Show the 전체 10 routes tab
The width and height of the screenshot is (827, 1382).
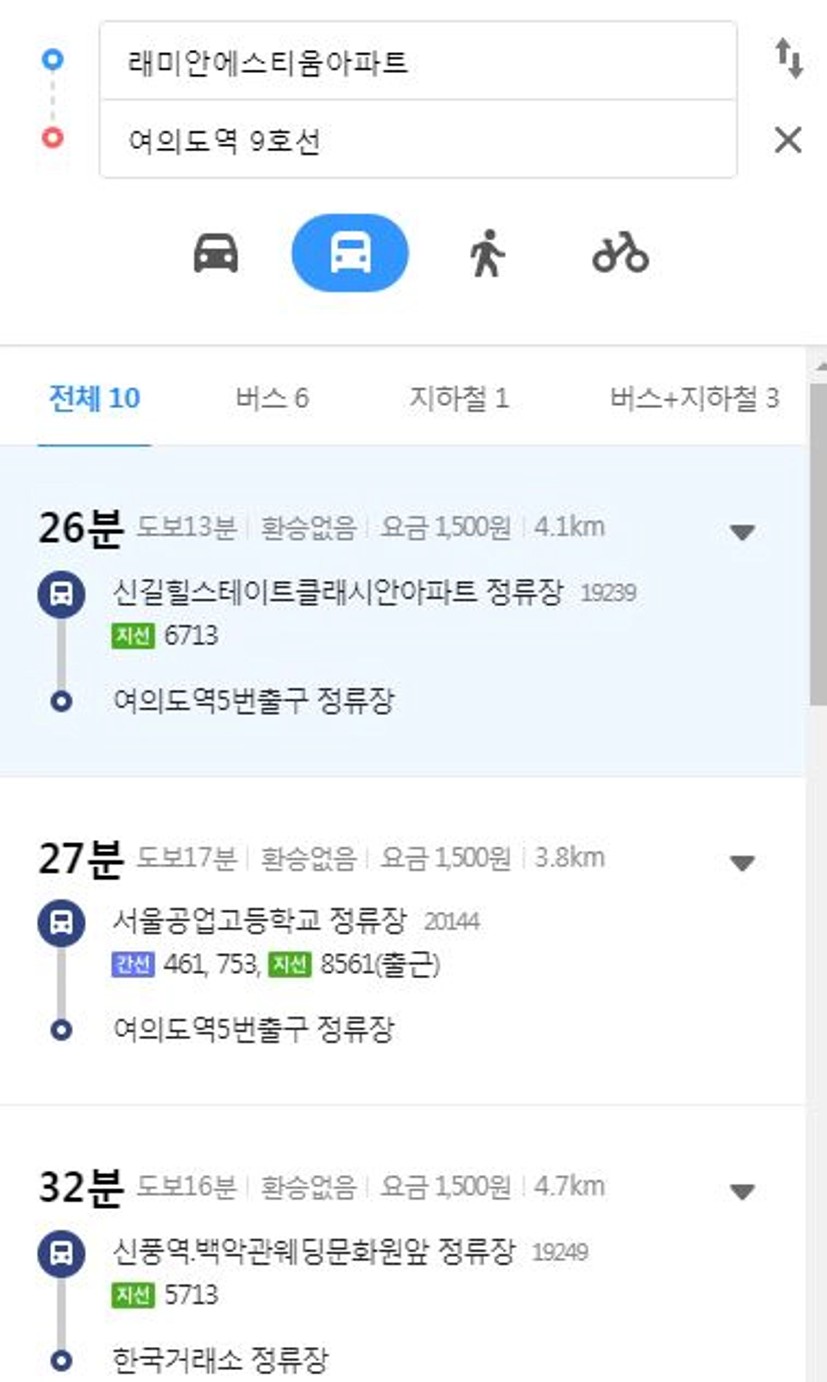pos(95,399)
